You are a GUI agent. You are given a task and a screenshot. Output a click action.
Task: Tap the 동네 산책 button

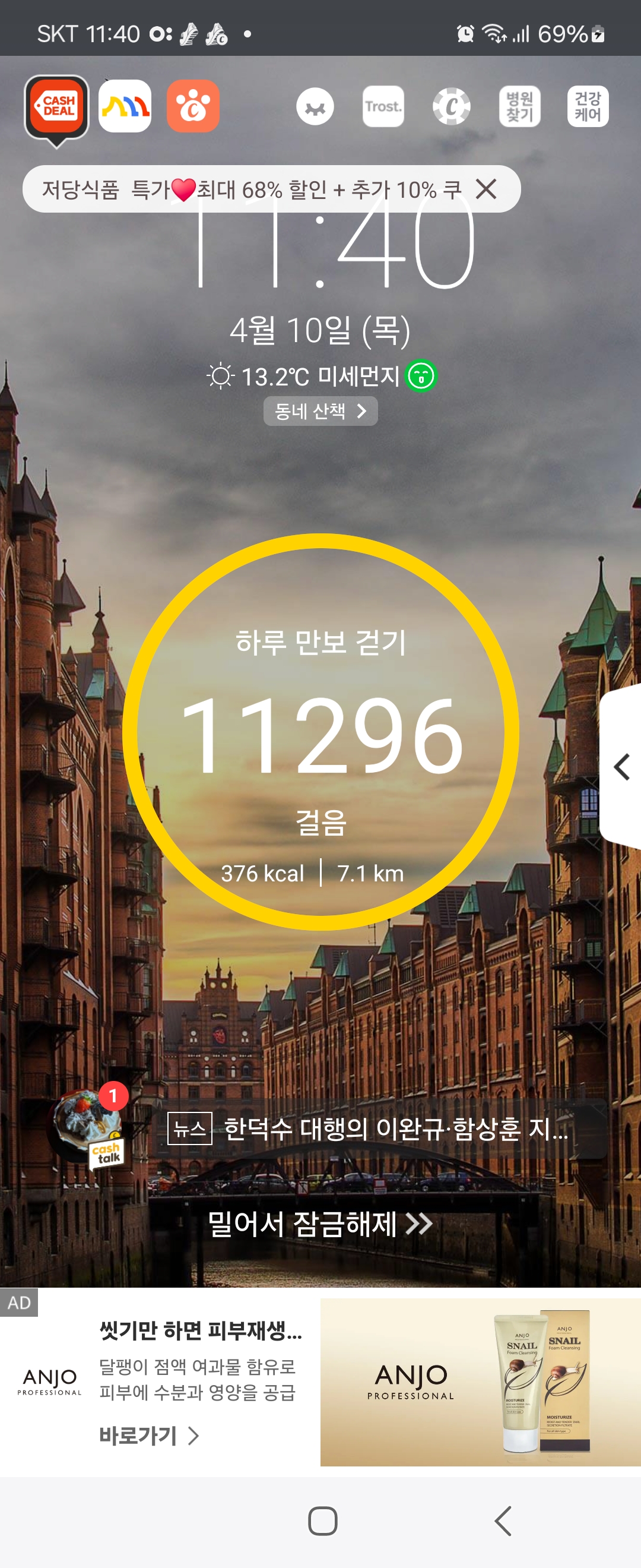click(320, 412)
